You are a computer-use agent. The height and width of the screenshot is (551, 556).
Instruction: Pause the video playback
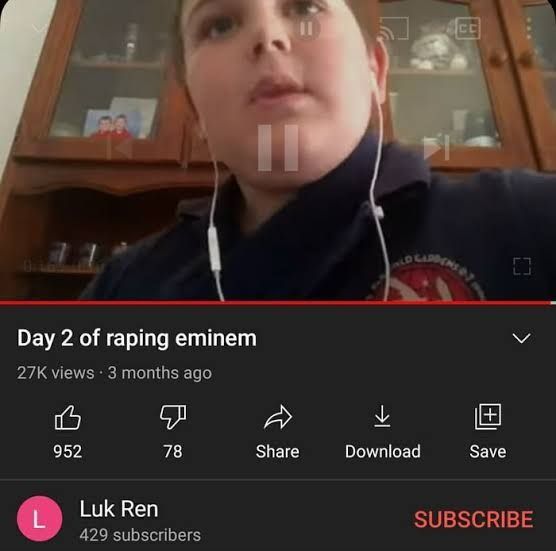tap(278, 148)
